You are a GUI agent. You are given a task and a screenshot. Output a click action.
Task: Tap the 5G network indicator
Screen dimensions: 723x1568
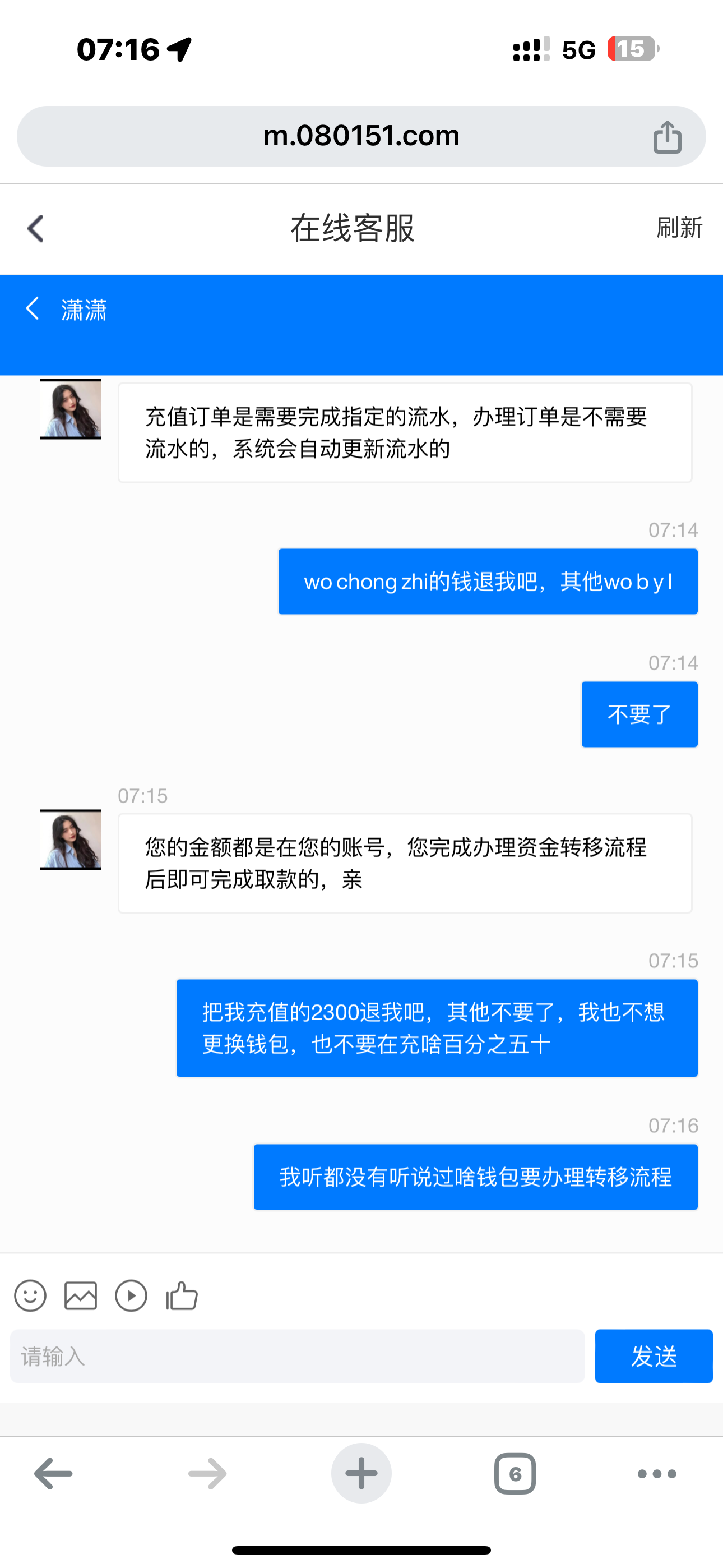pos(580,50)
